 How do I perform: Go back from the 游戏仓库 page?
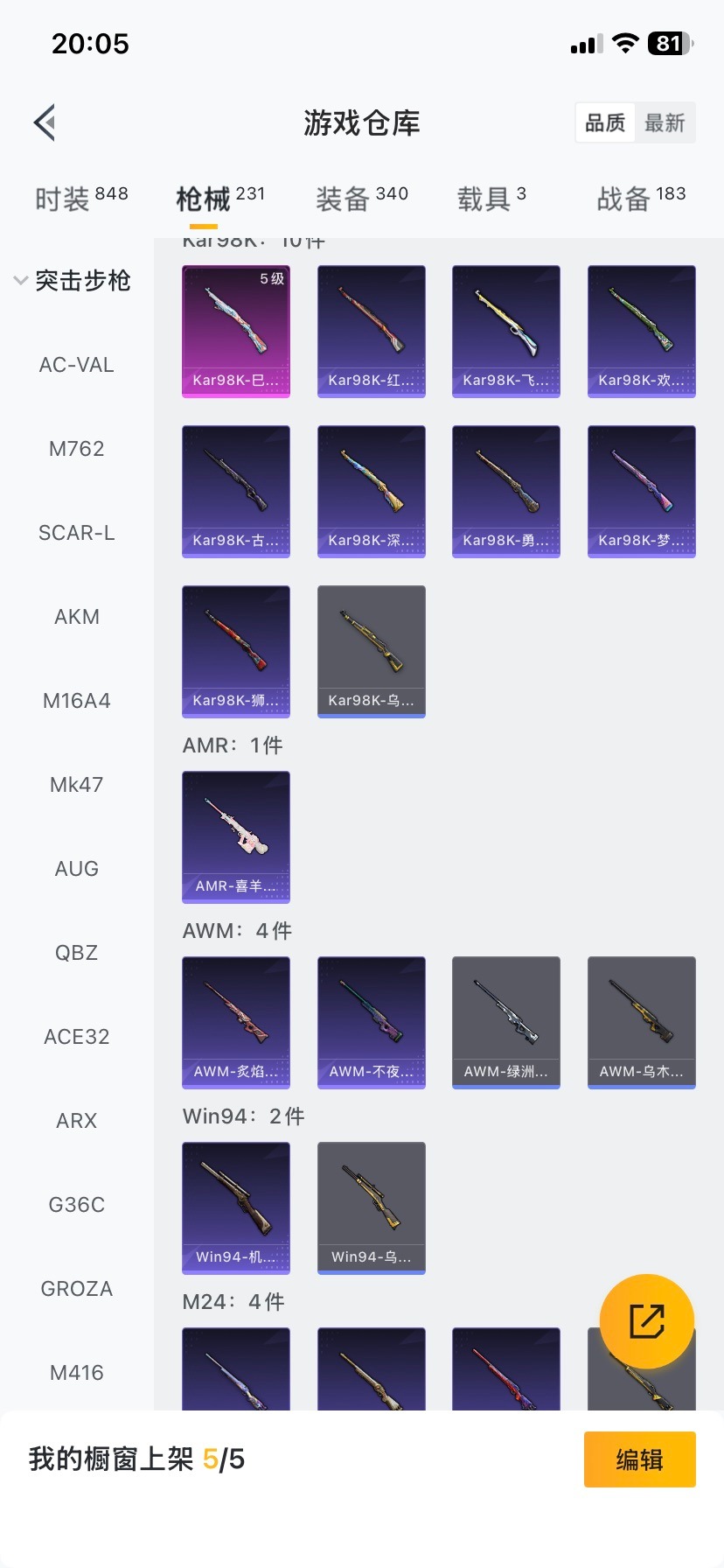[45, 122]
